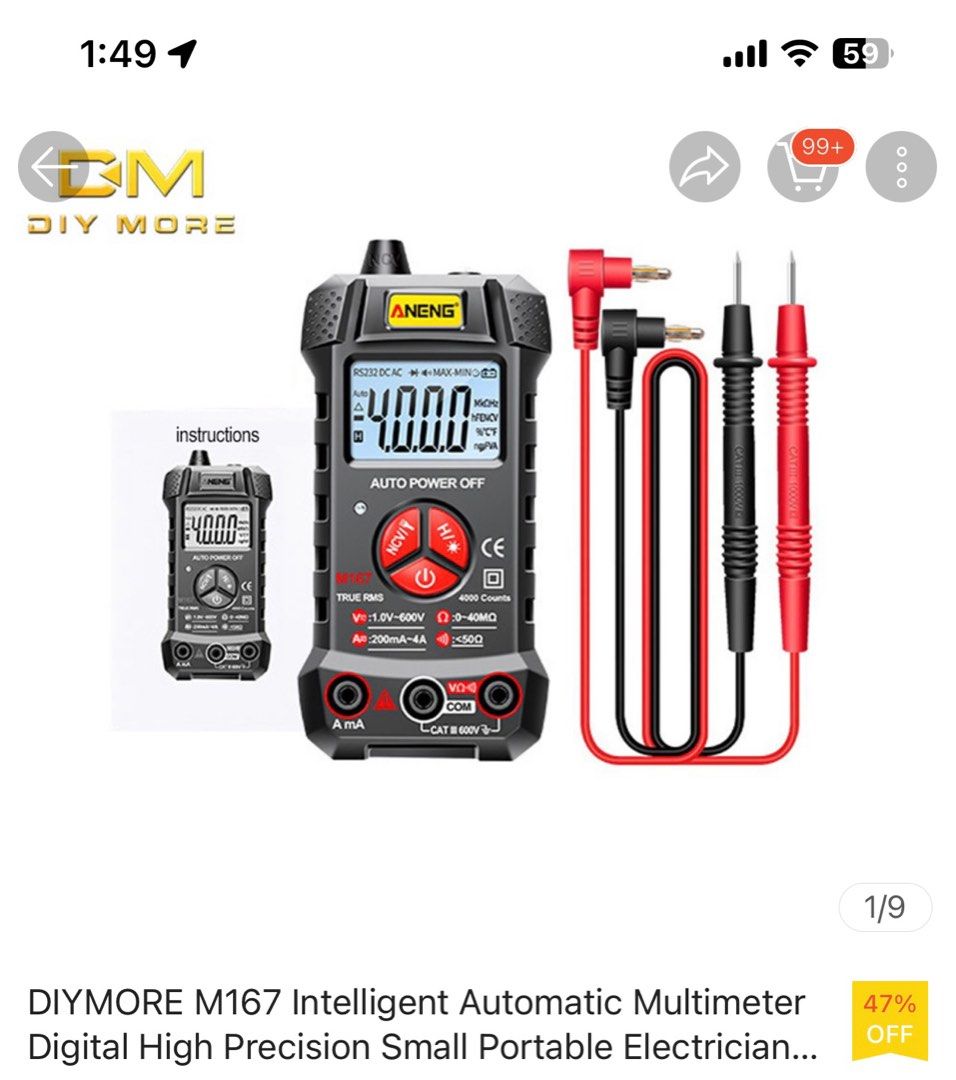
Task: Go back using the arrow button
Action: 52,167
